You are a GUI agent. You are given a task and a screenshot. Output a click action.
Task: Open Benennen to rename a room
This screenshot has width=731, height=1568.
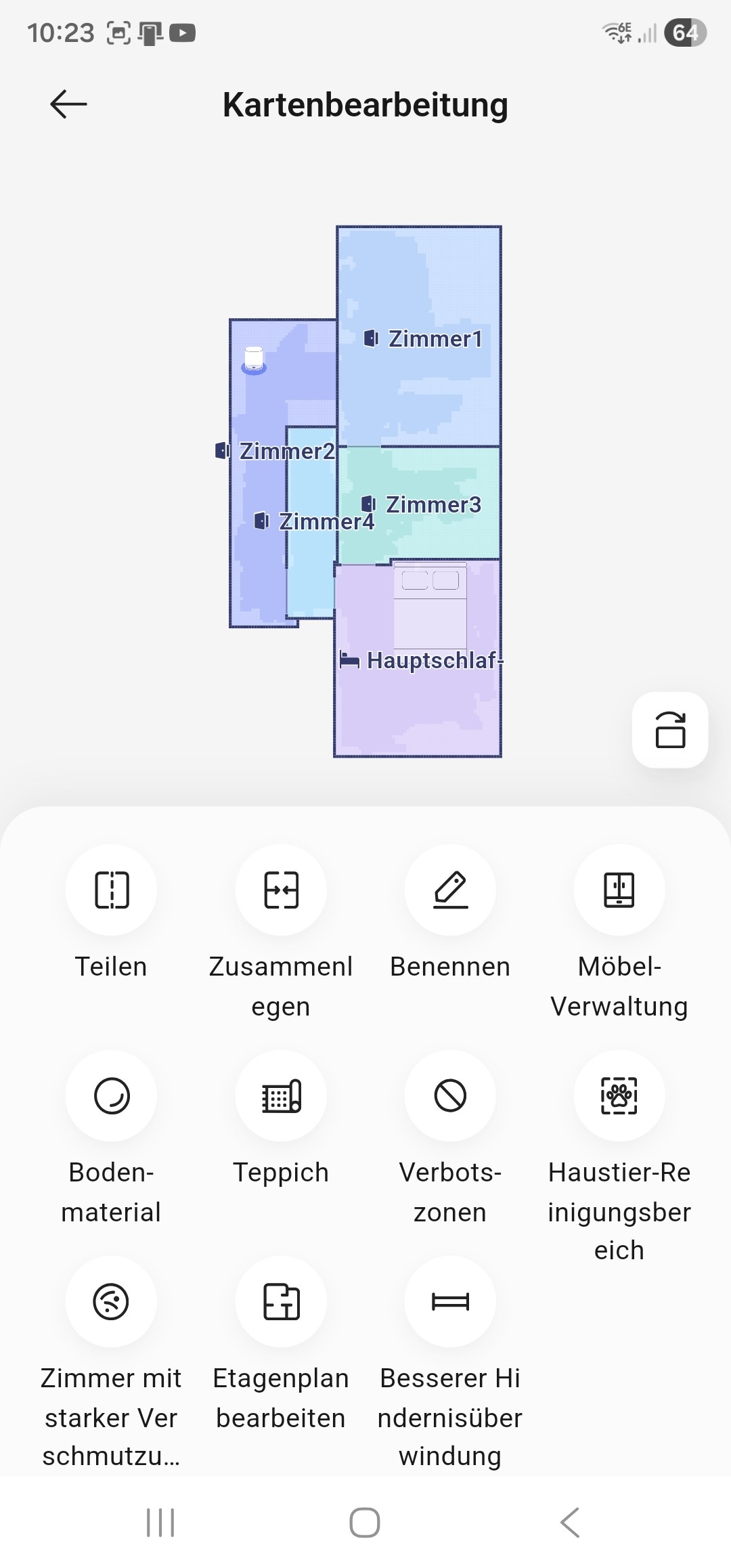[x=450, y=890]
